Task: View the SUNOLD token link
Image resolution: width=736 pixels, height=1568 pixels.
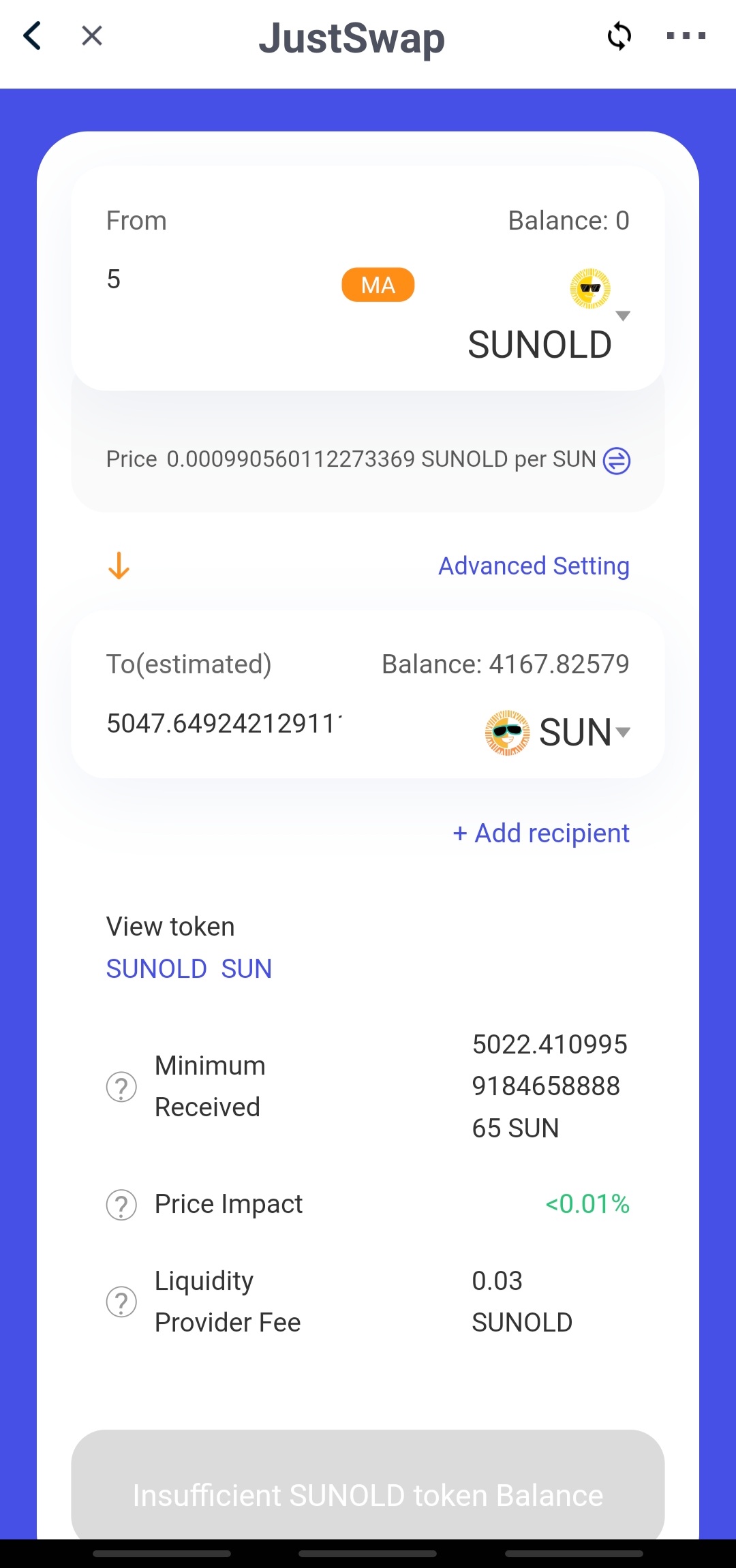Action: [156, 968]
